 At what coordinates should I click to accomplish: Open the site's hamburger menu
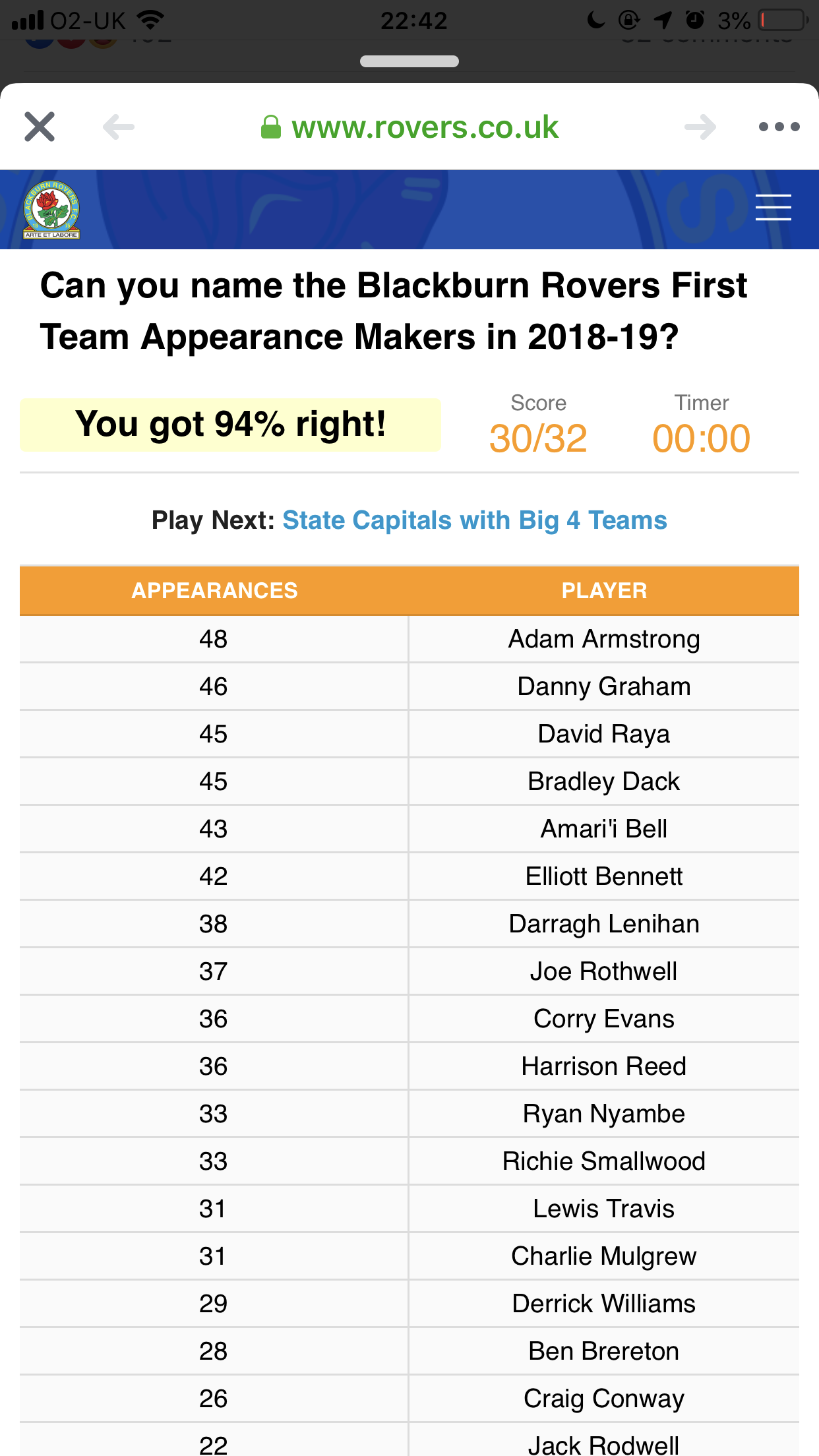(773, 208)
